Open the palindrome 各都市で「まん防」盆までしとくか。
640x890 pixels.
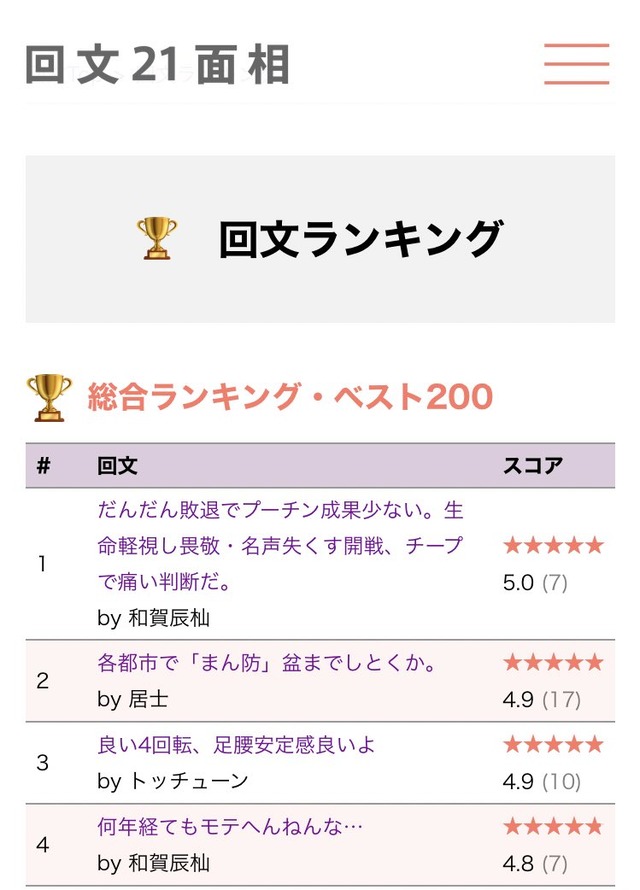(268, 663)
